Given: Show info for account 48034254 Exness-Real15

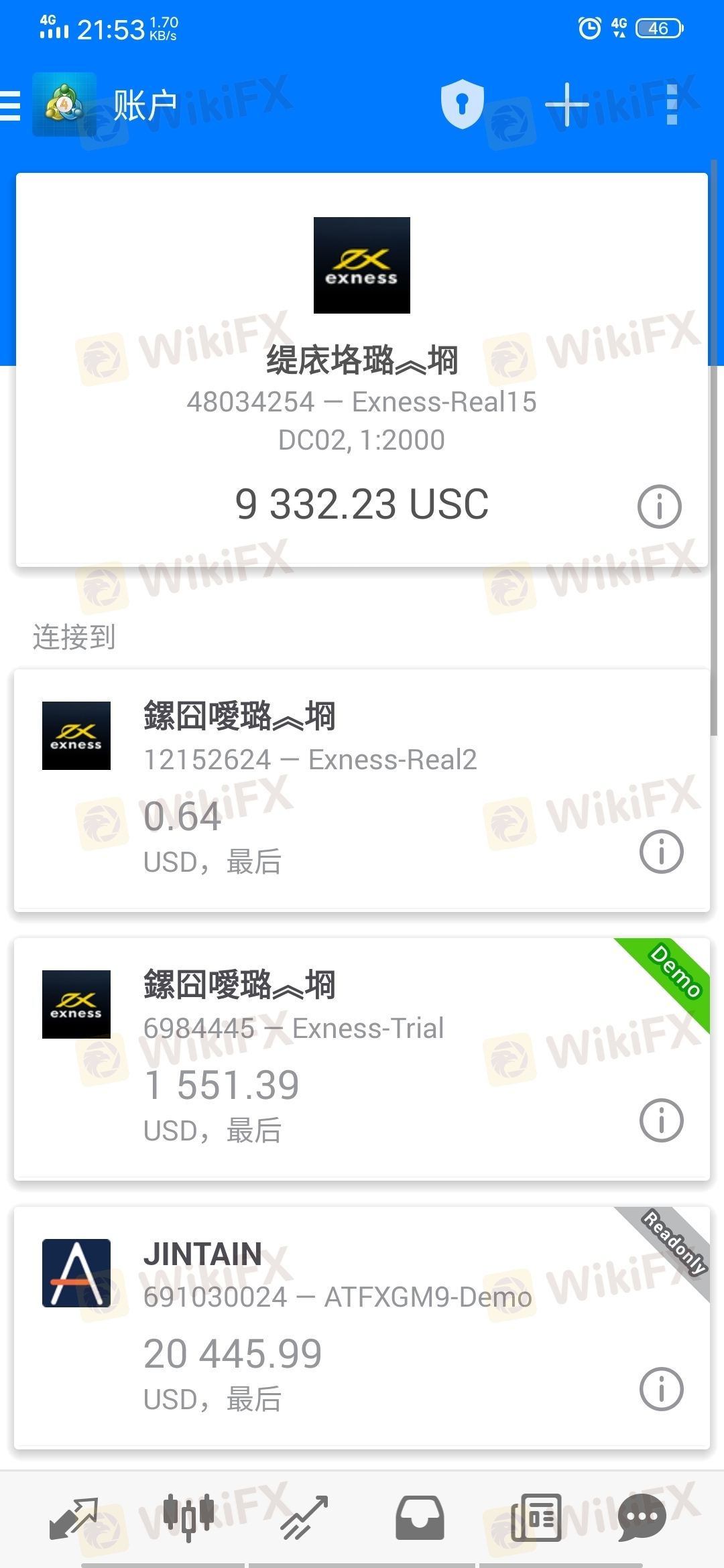Looking at the screenshot, I should [x=659, y=507].
